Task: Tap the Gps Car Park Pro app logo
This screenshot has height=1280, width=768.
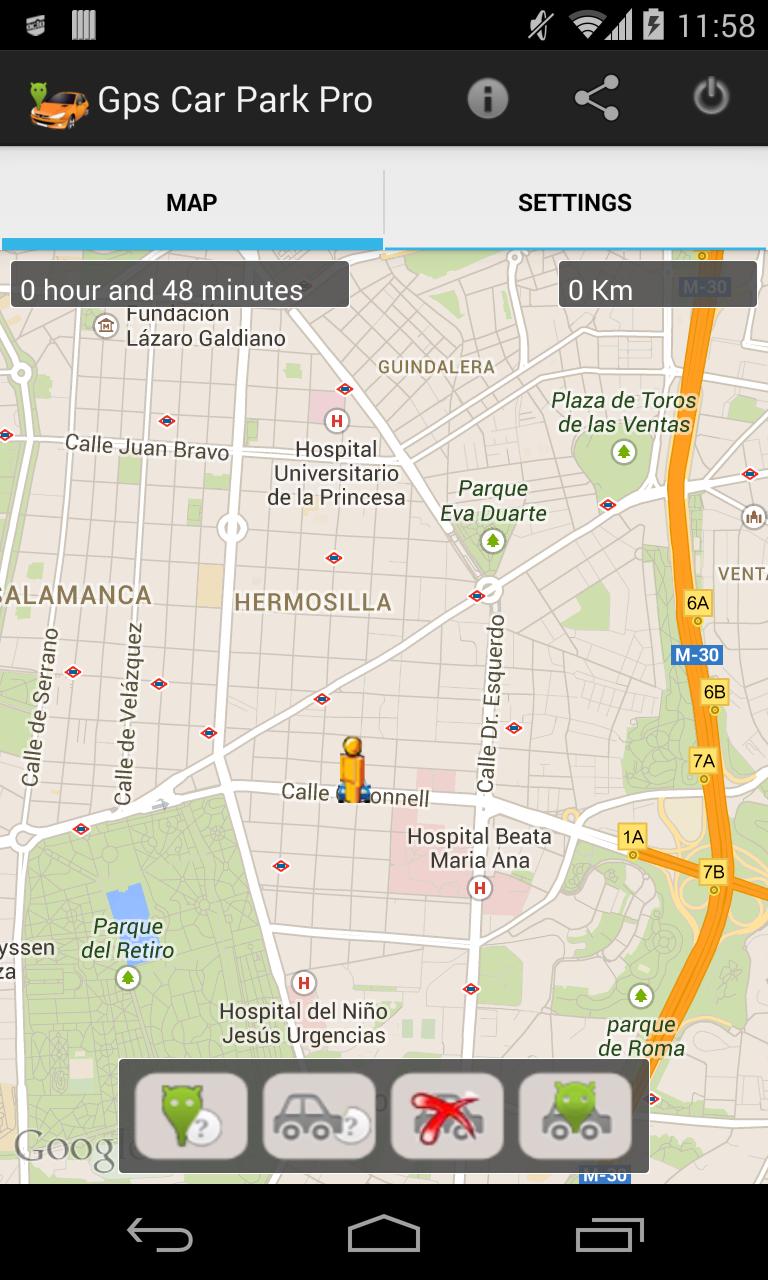Action: (x=54, y=99)
